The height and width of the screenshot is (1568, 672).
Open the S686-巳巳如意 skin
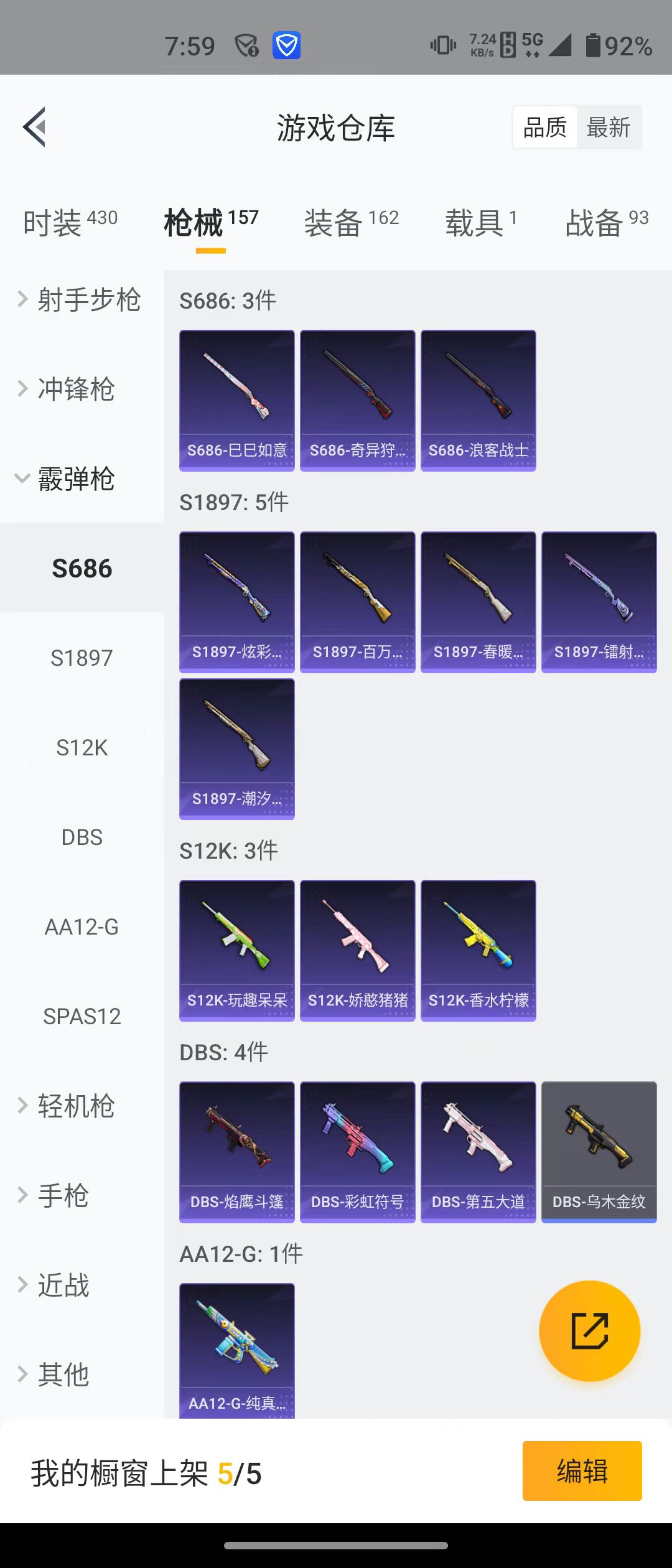click(x=237, y=400)
